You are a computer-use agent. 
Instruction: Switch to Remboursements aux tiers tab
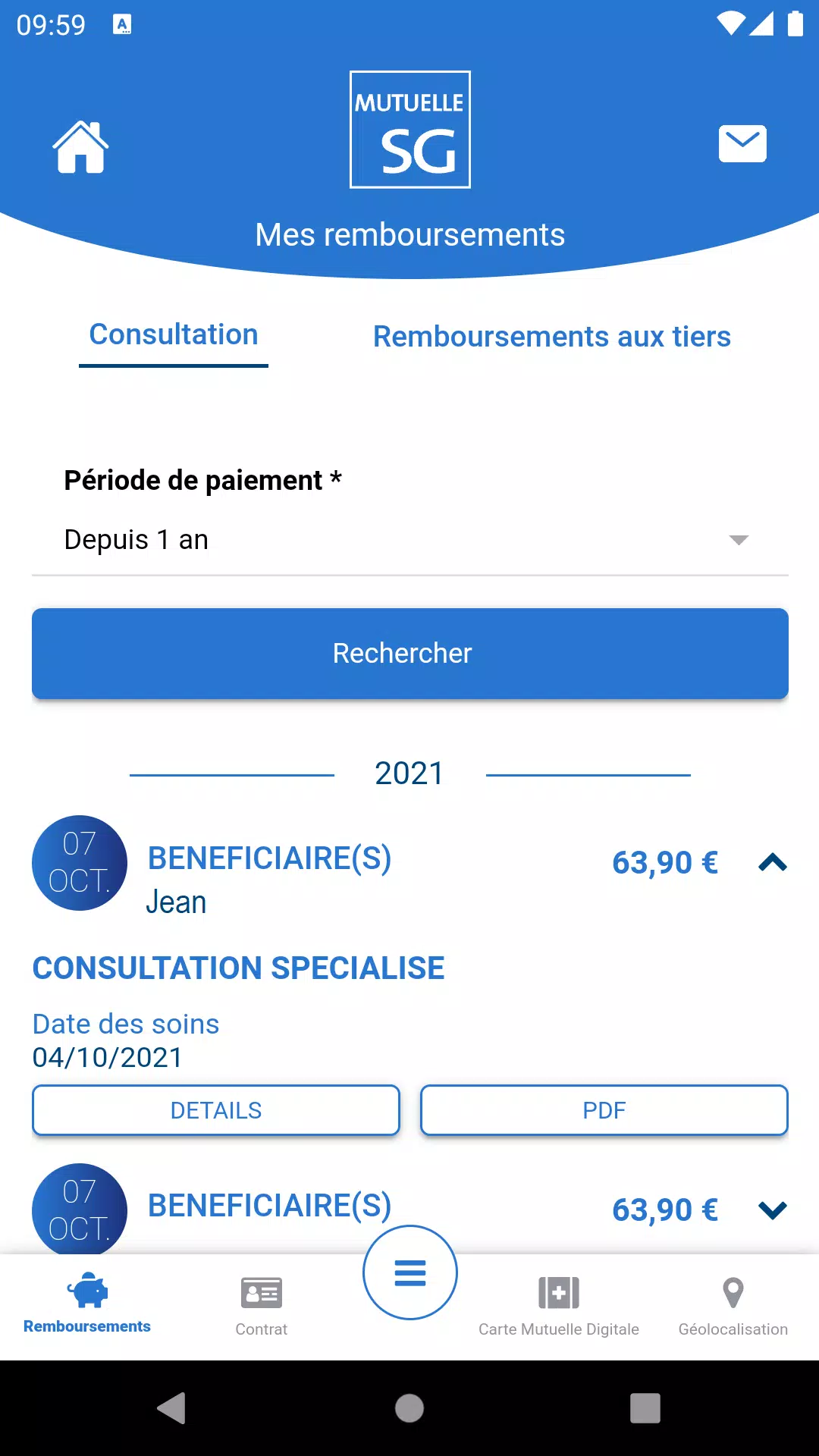point(551,337)
